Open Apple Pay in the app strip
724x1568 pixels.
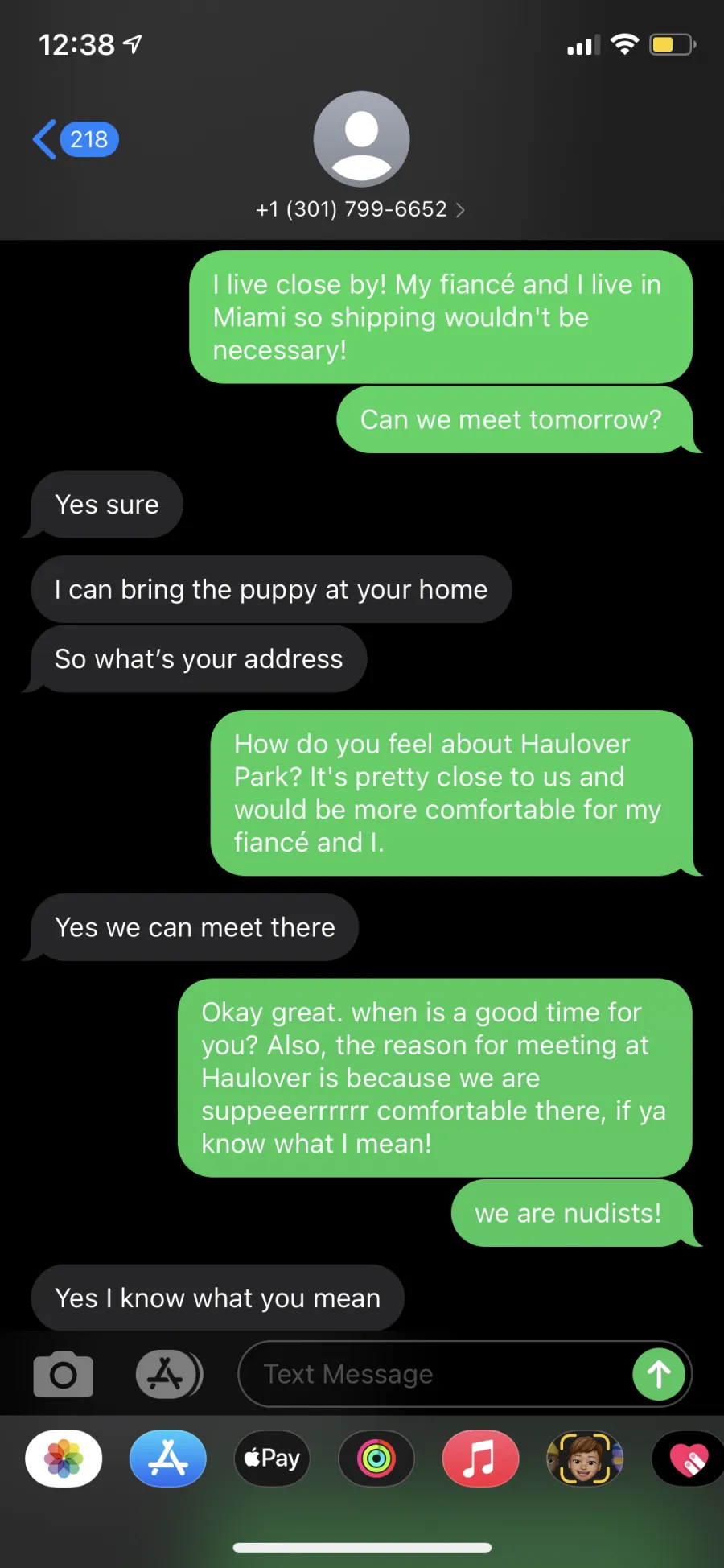point(272,1459)
